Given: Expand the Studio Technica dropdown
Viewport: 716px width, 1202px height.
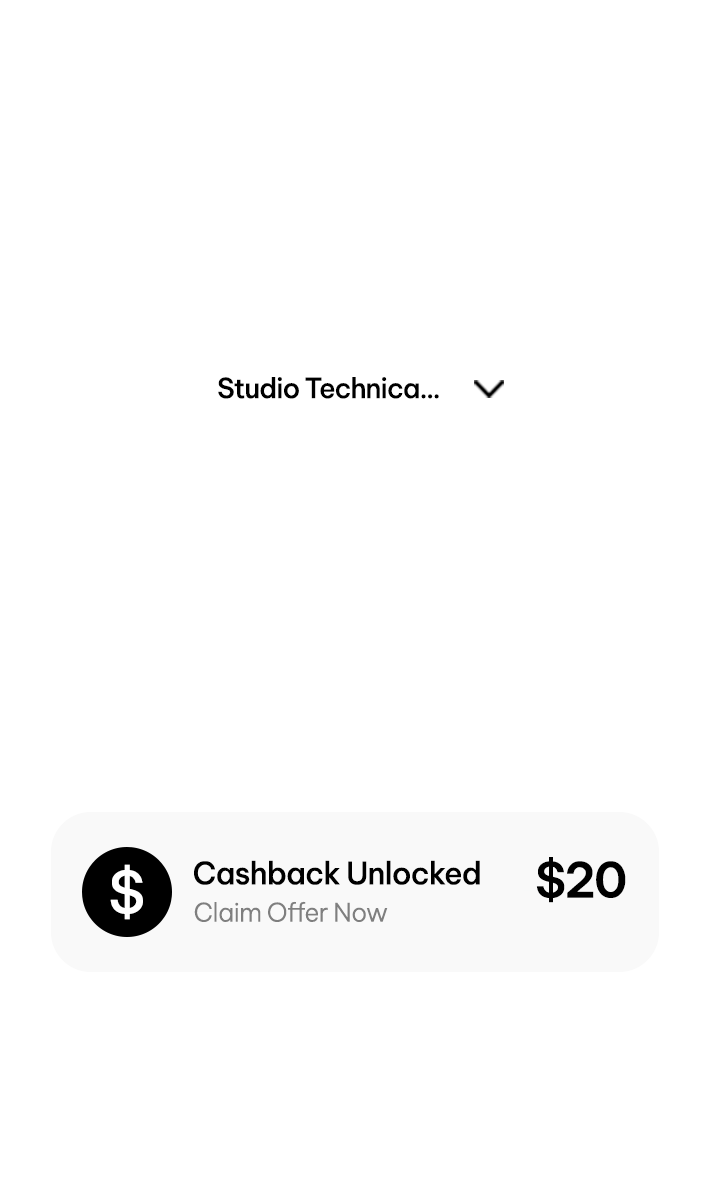Looking at the screenshot, I should click(x=488, y=389).
